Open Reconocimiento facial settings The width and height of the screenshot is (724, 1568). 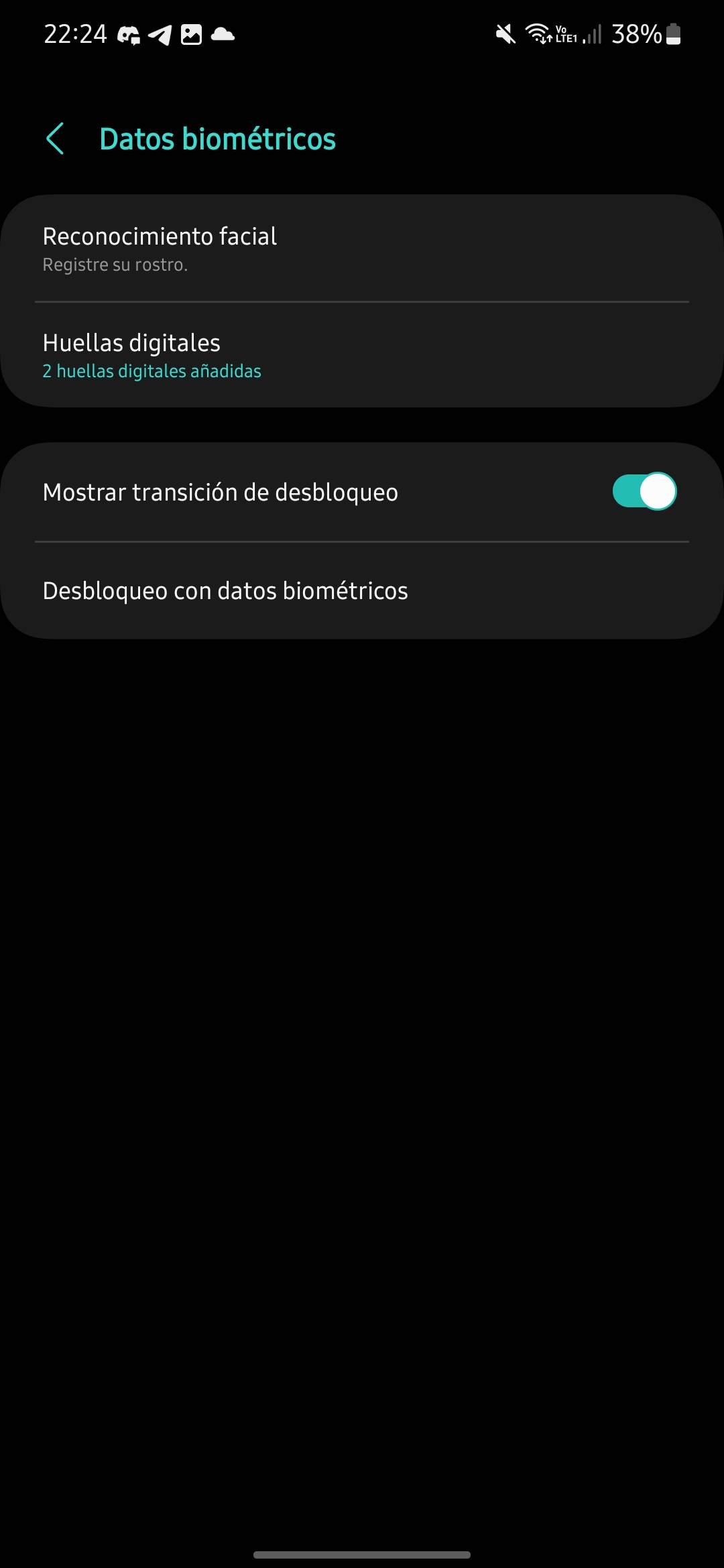(x=362, y=249)
